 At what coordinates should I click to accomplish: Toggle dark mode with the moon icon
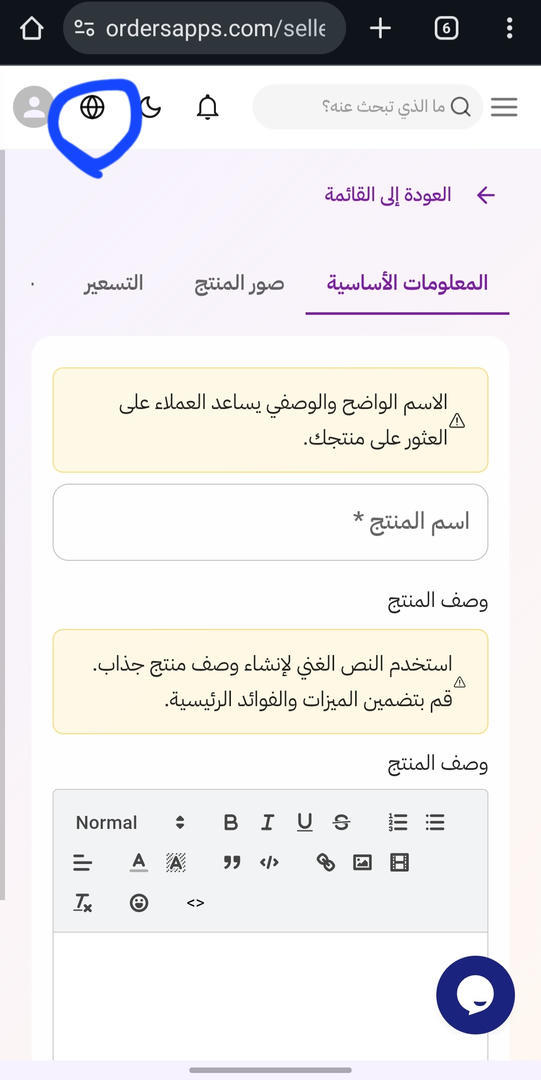(151, 107)
